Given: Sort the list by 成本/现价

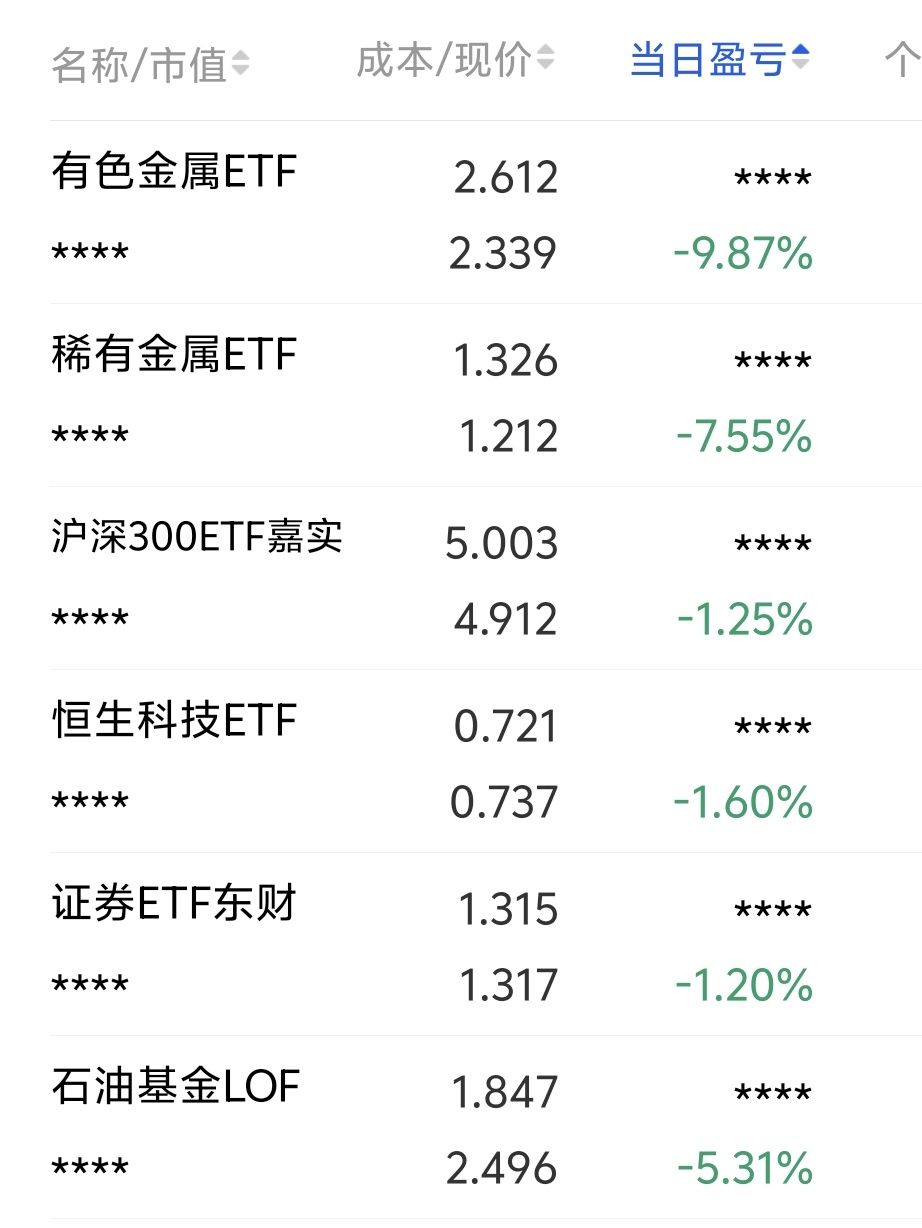Looking at the screenshot, I should (x=455, y=61).
